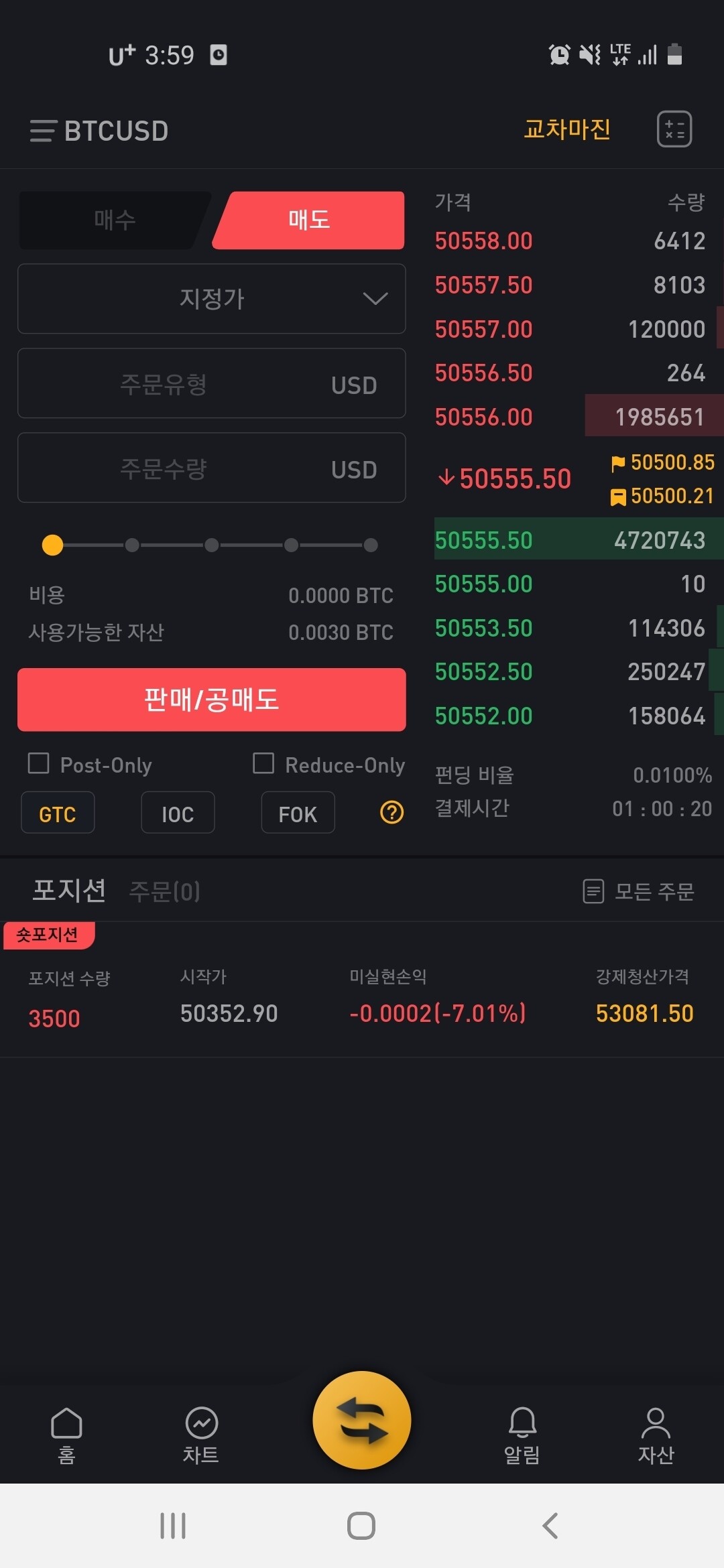The image size is (724, 1568).
Task: Open 모든 주문 all orders
Action: [x=639, y=891]
